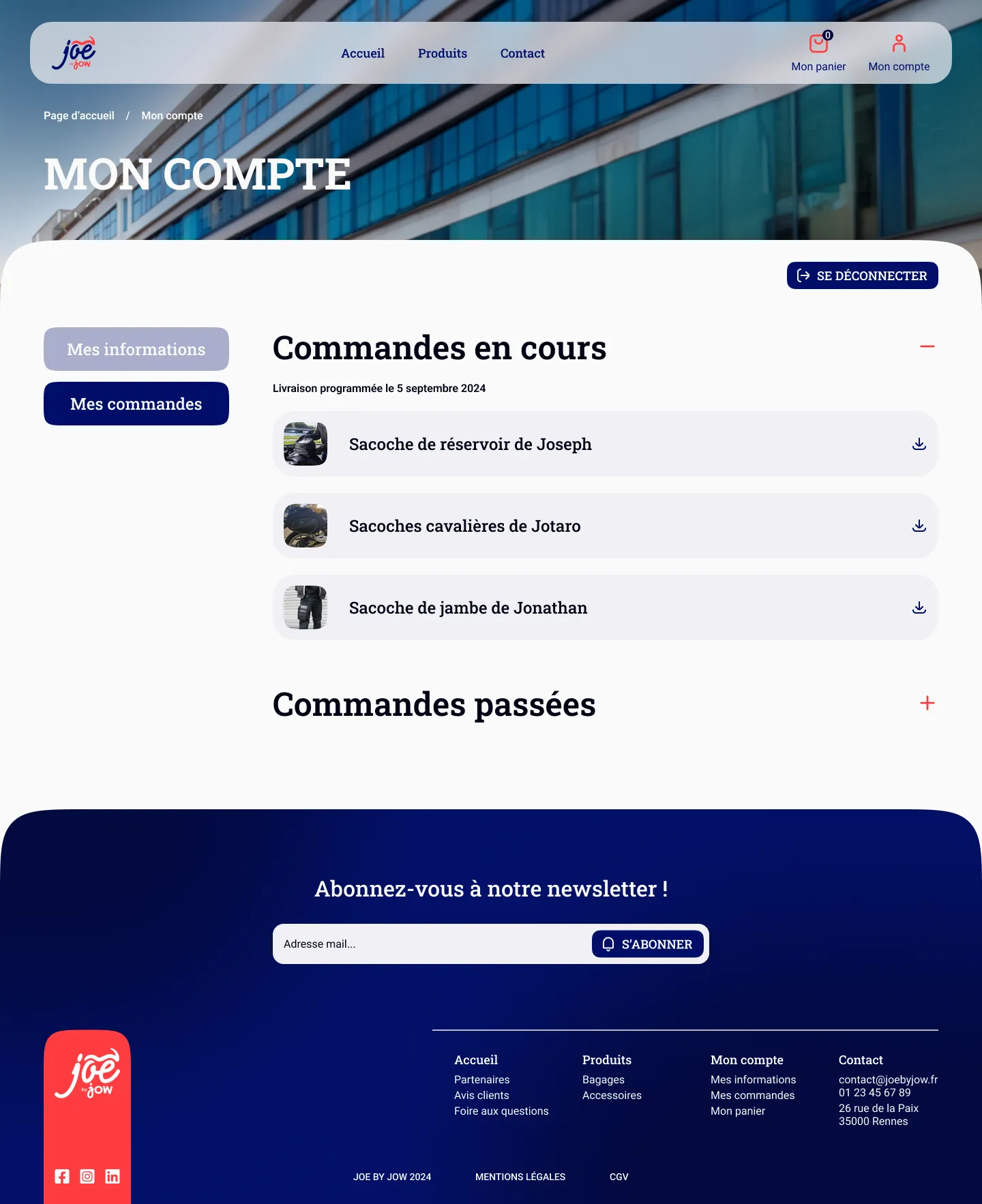Open Page d'accueil breadcrumb link
Image resolution: width=982 pixels, height=1204 pixels.
click(79, 116)
